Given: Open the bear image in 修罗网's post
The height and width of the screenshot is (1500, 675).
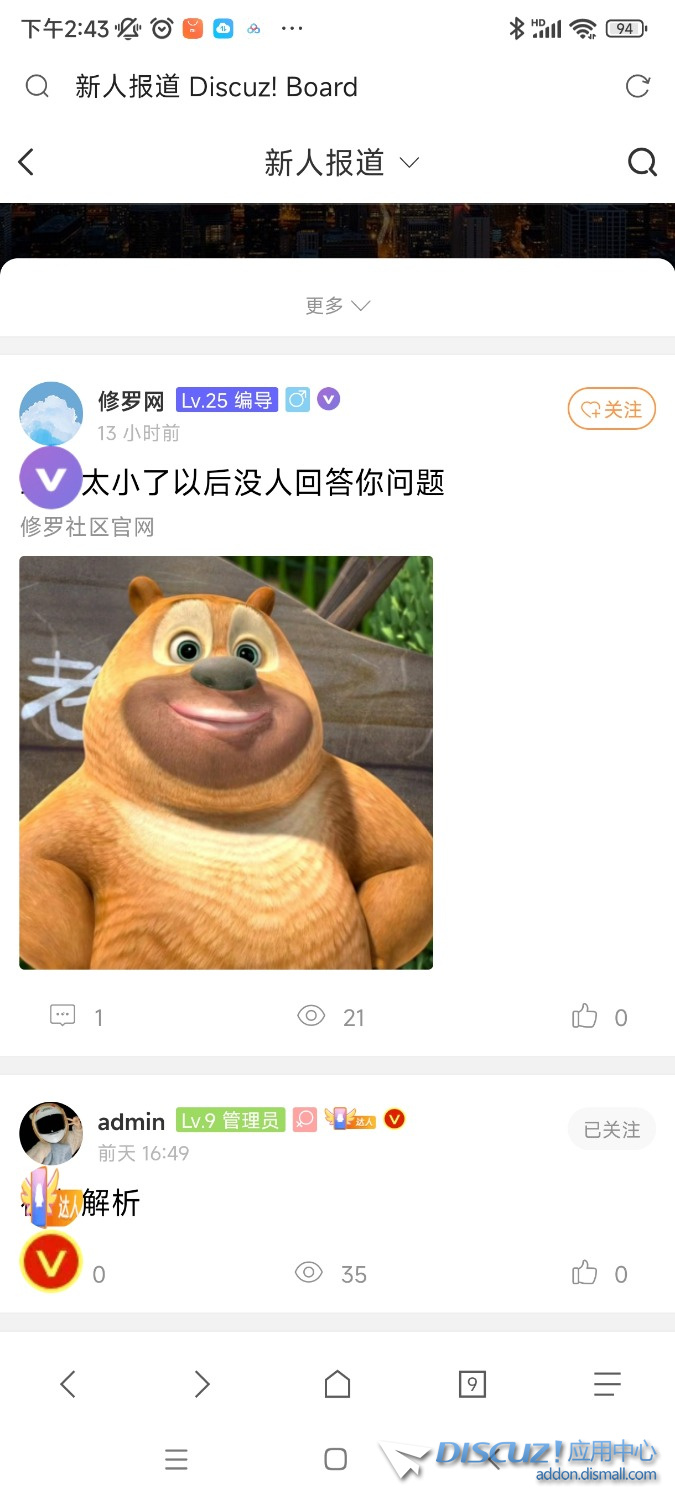Looking at the screenshot, I should 226,762.
